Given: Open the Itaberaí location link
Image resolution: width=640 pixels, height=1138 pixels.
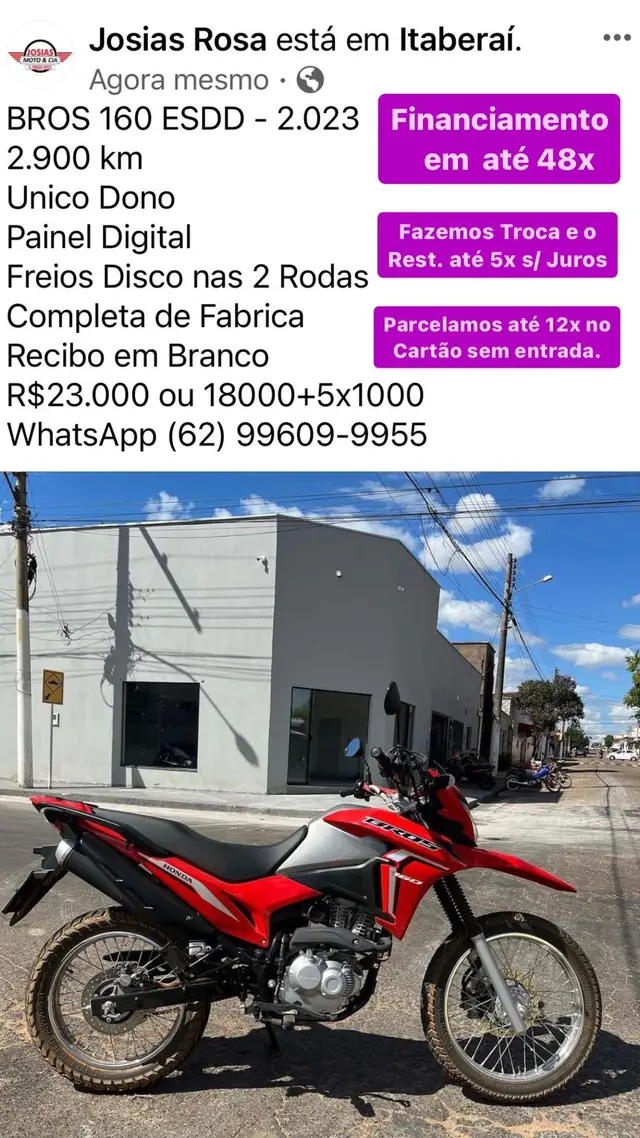Looking at the screenshot, I should (460, 41).
